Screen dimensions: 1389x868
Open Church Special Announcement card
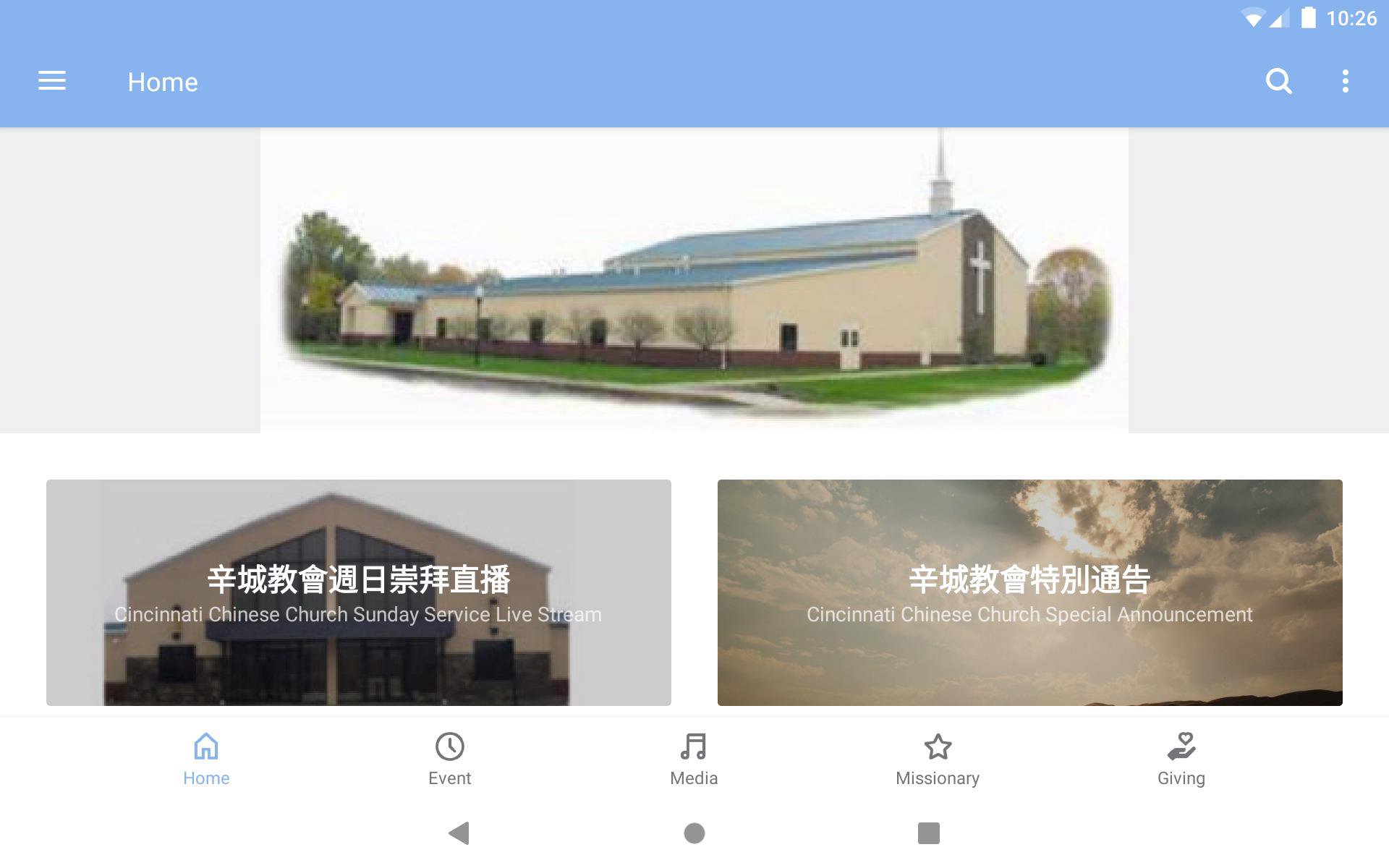pos(1029,592)
